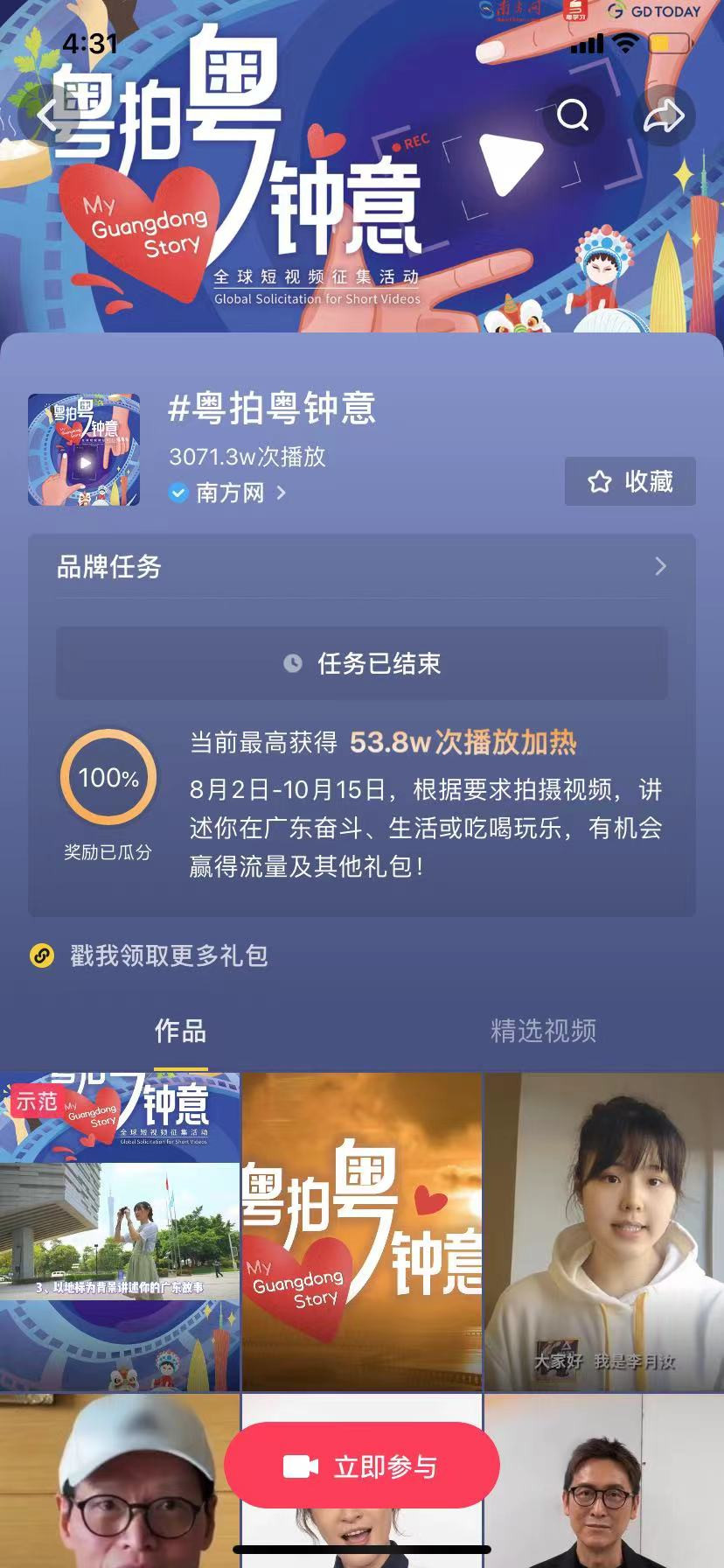This screenshot has height=1568, width=724.
Task: Switch to the 作品 tab
Action: coord(180,1031)
